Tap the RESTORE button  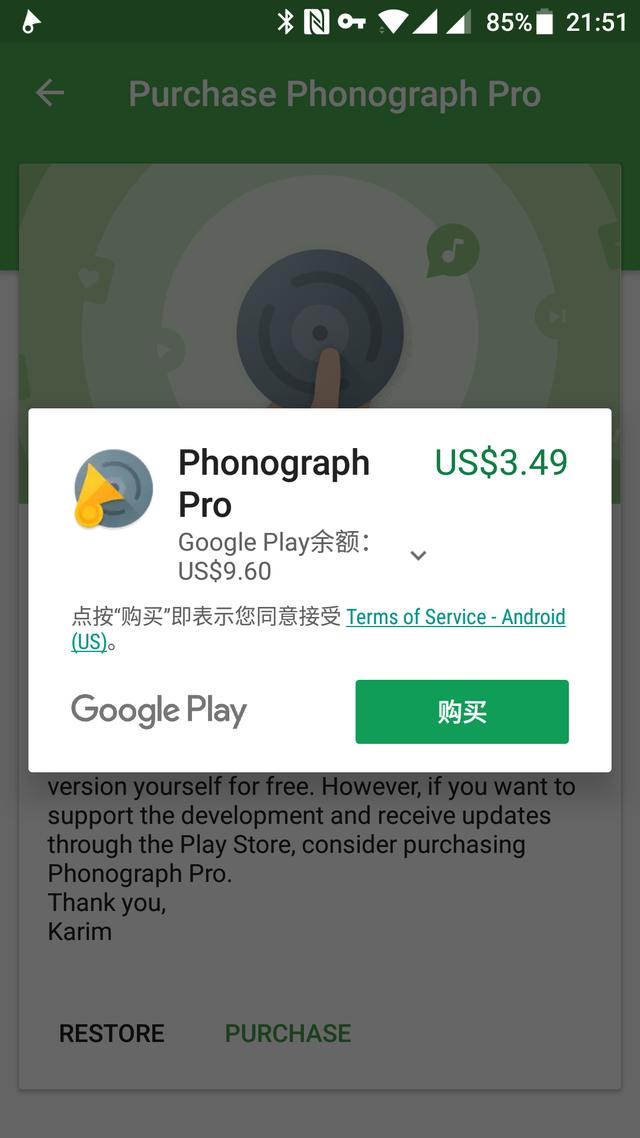coord(112,1033)
